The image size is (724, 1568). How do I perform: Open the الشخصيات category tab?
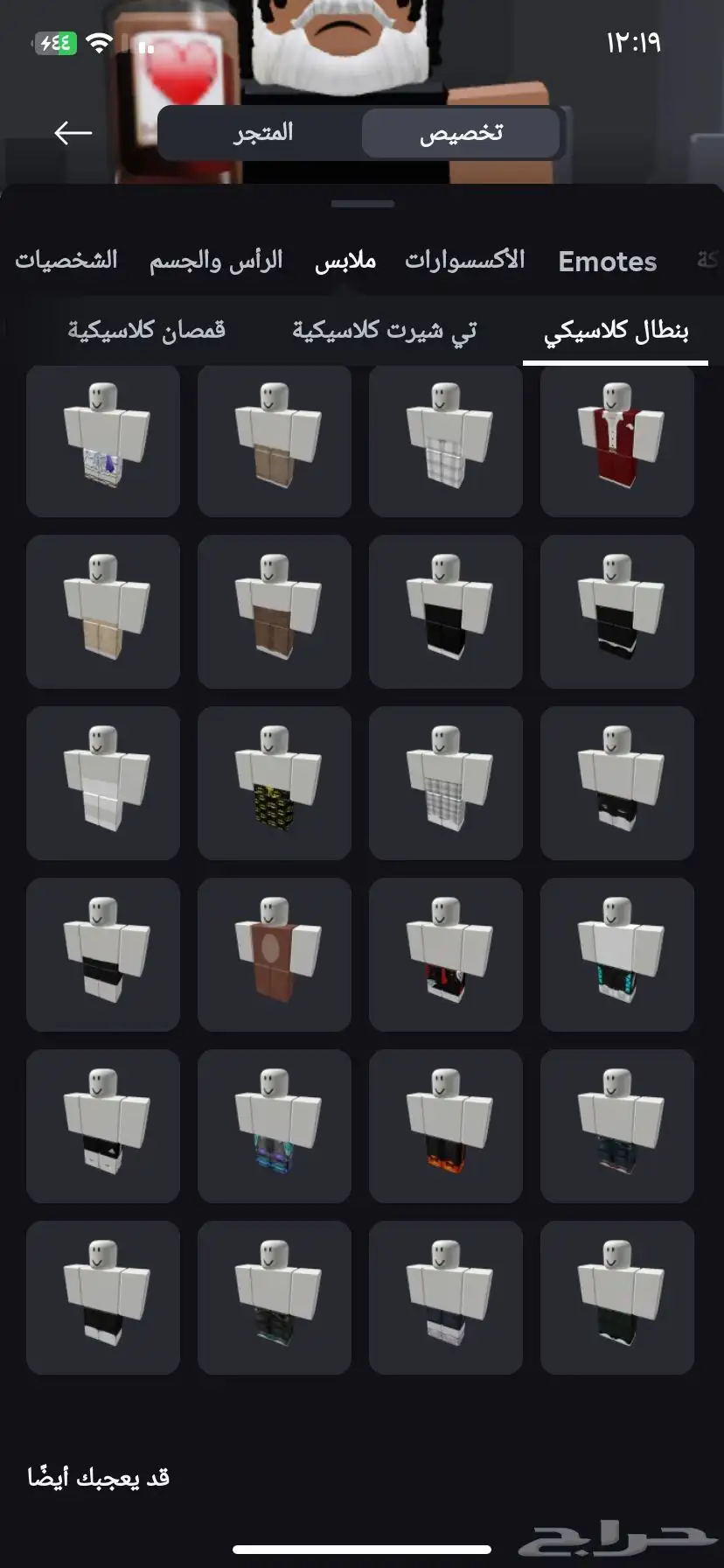tap(66, 261)
